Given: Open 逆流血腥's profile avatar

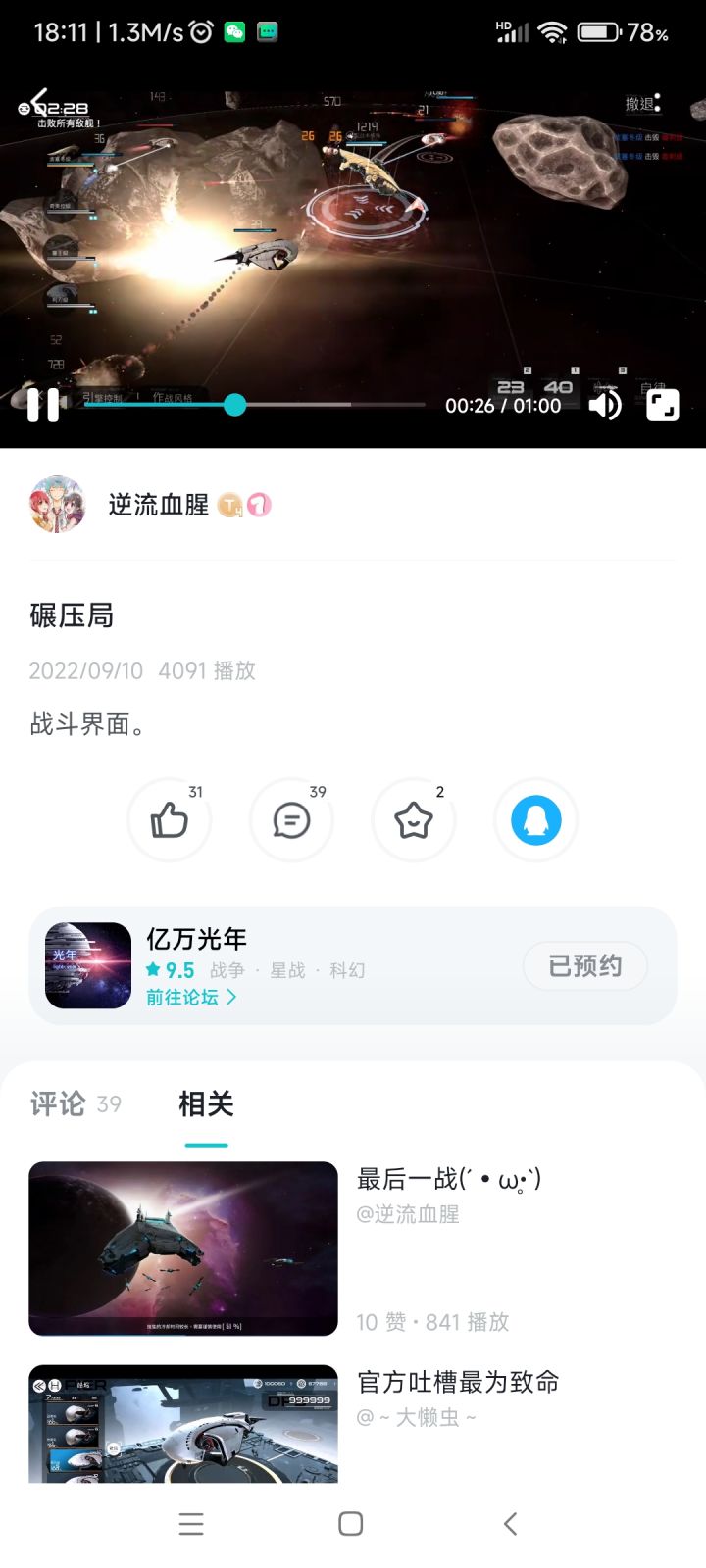Looking at the screenshot, I should pyautogui.click(x=58, y=505).
